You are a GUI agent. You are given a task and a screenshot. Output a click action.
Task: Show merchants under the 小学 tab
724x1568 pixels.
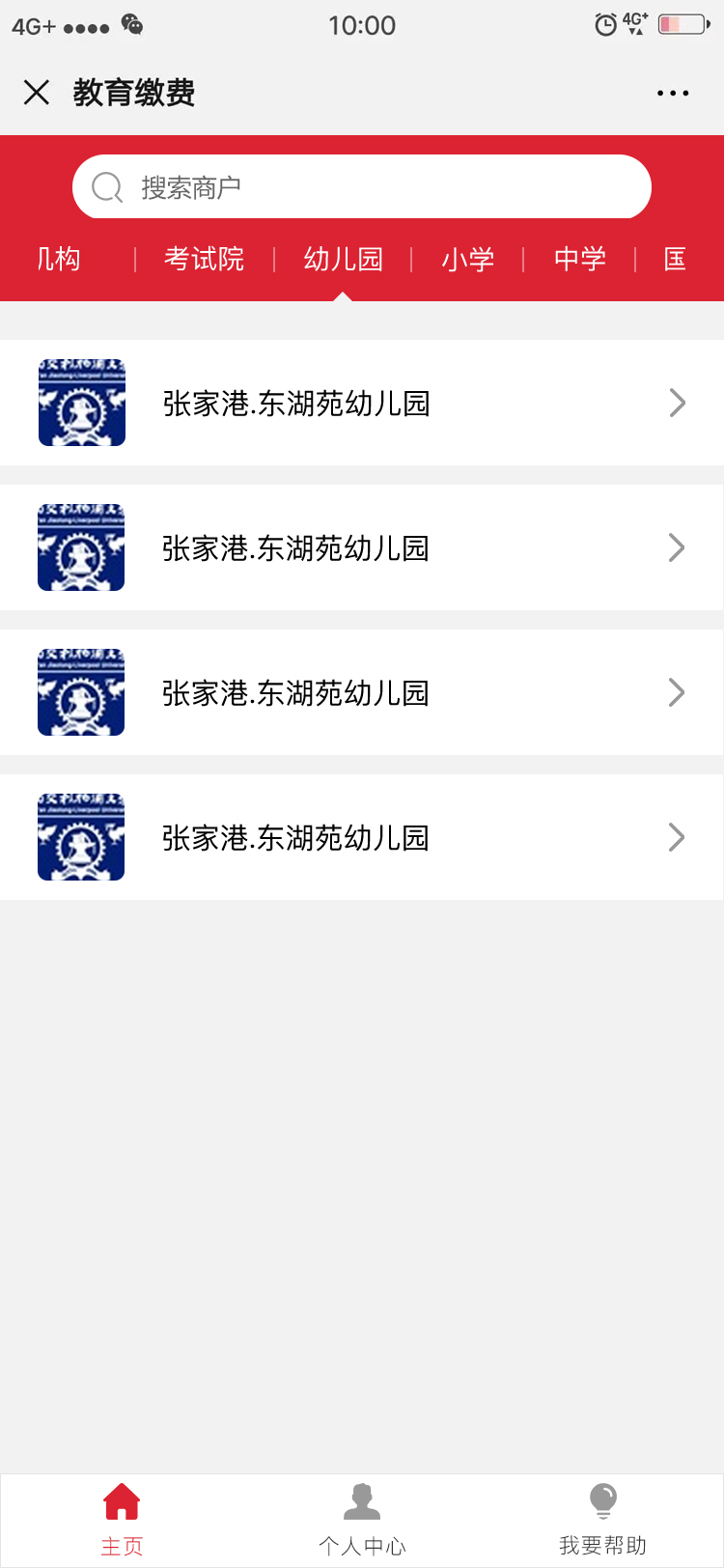pyautogui.click(x=468, y=259)
